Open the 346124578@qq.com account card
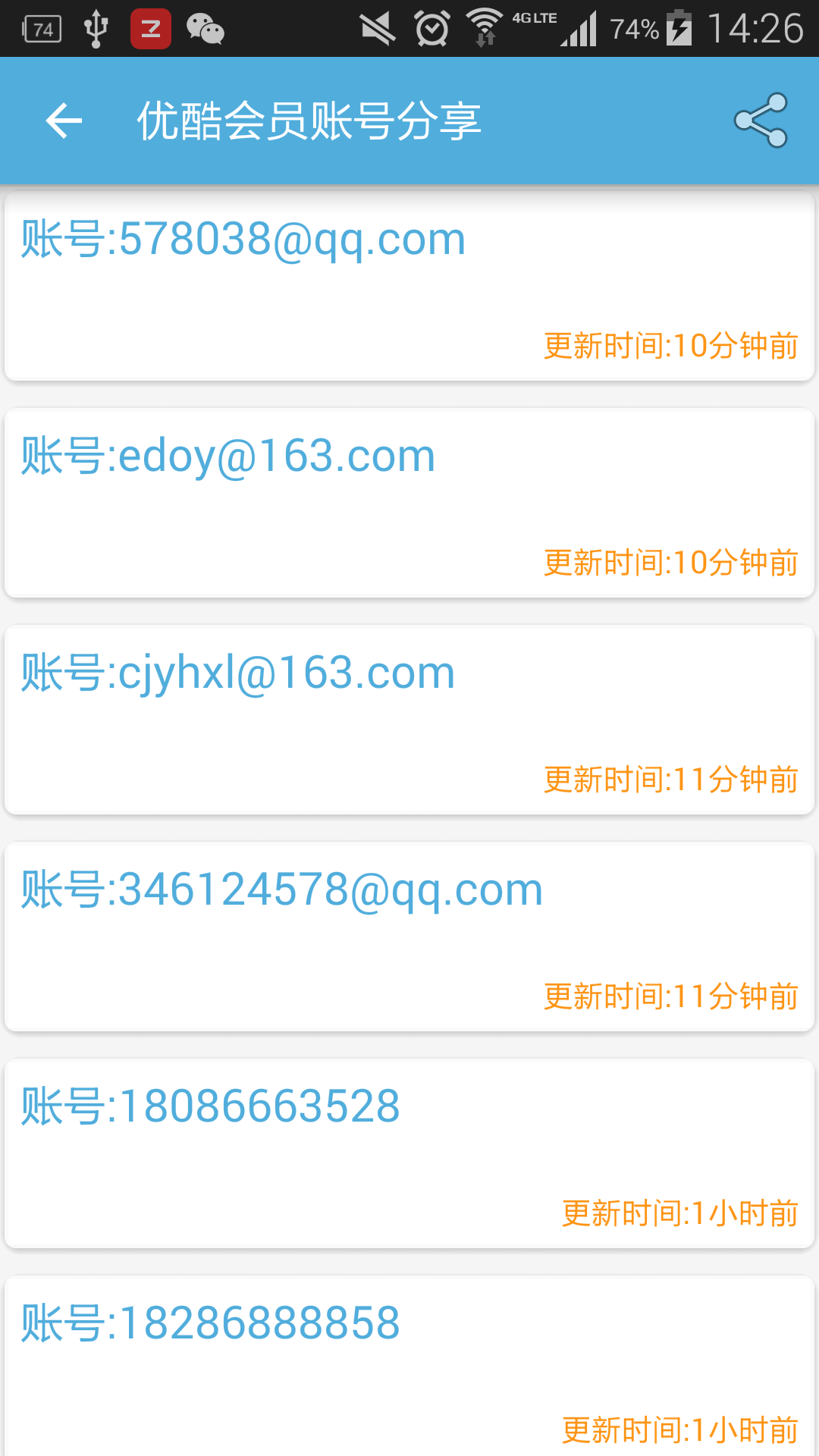Screen dimensions: 819x1456 [x=409, y=937]
